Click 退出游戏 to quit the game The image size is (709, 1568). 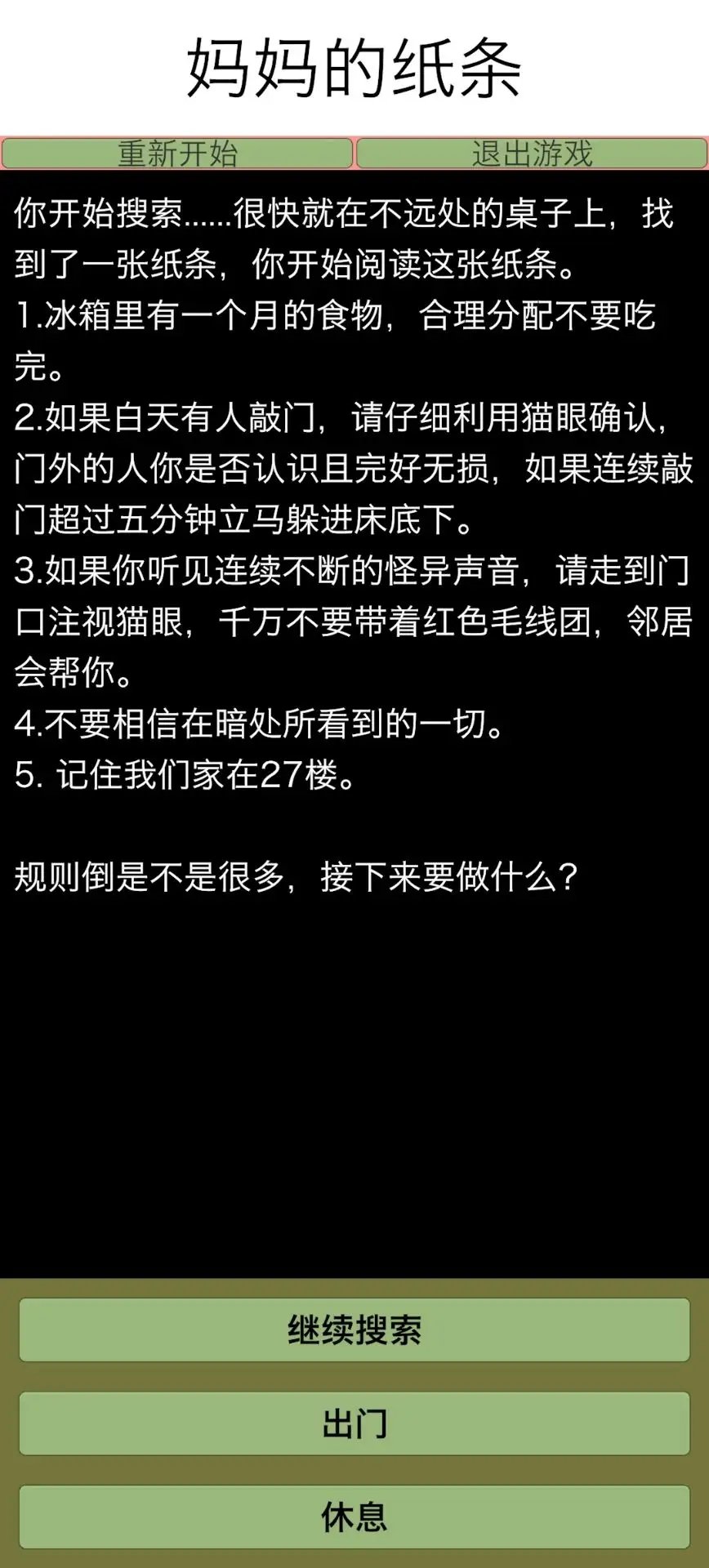(532, 152)
